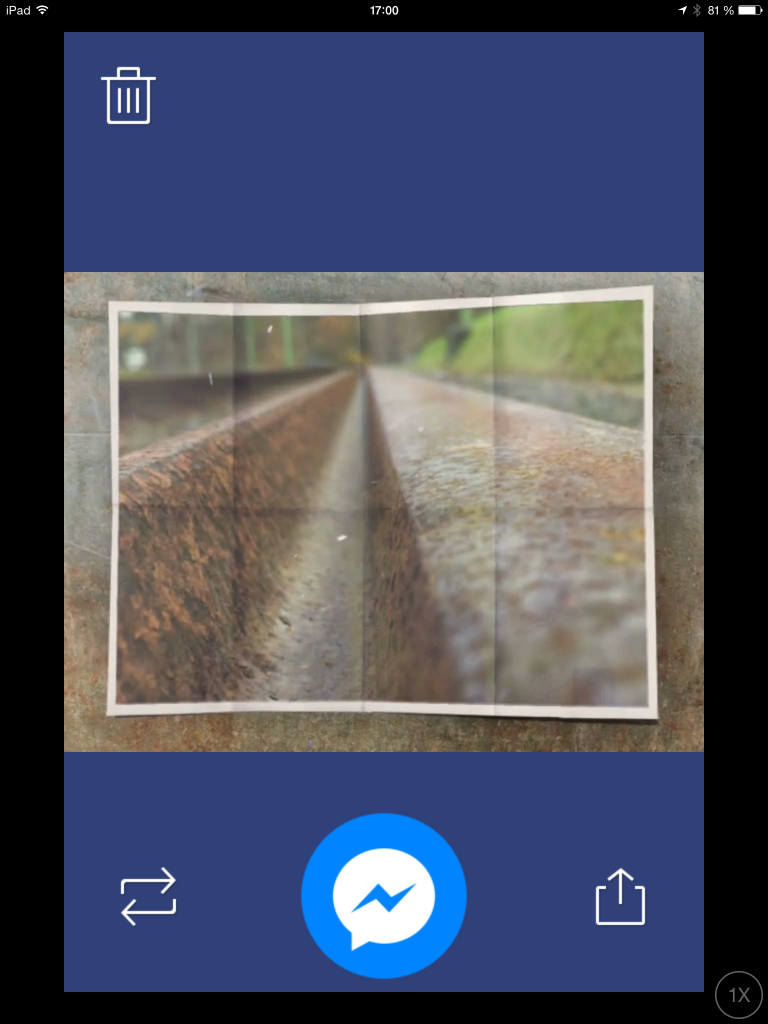Delete the photo with the trash icon
This screenshot has width=768, height=1024.
[x=128, y=96]
